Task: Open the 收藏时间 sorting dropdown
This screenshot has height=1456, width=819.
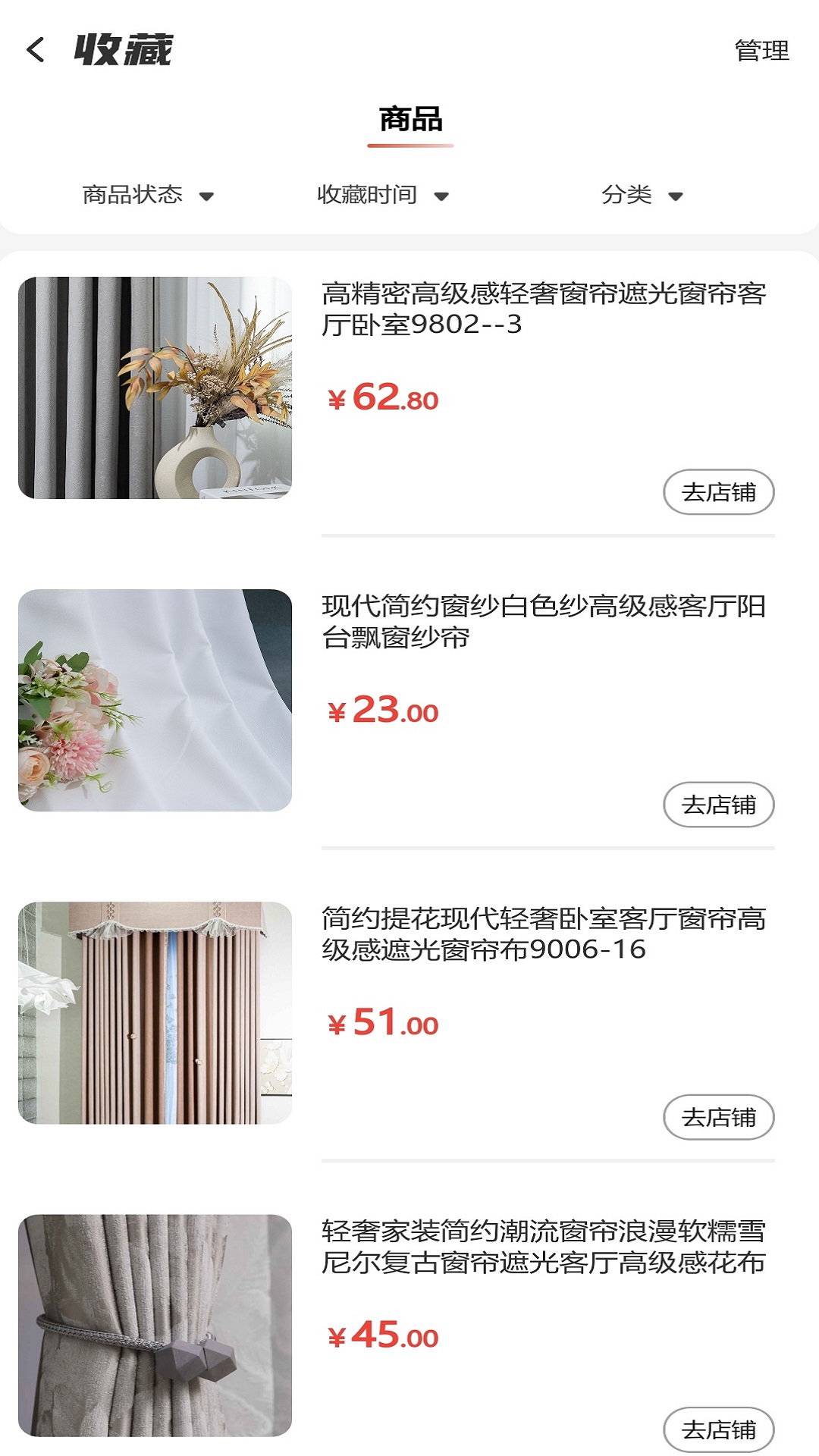Action: (x=382, y=195)
